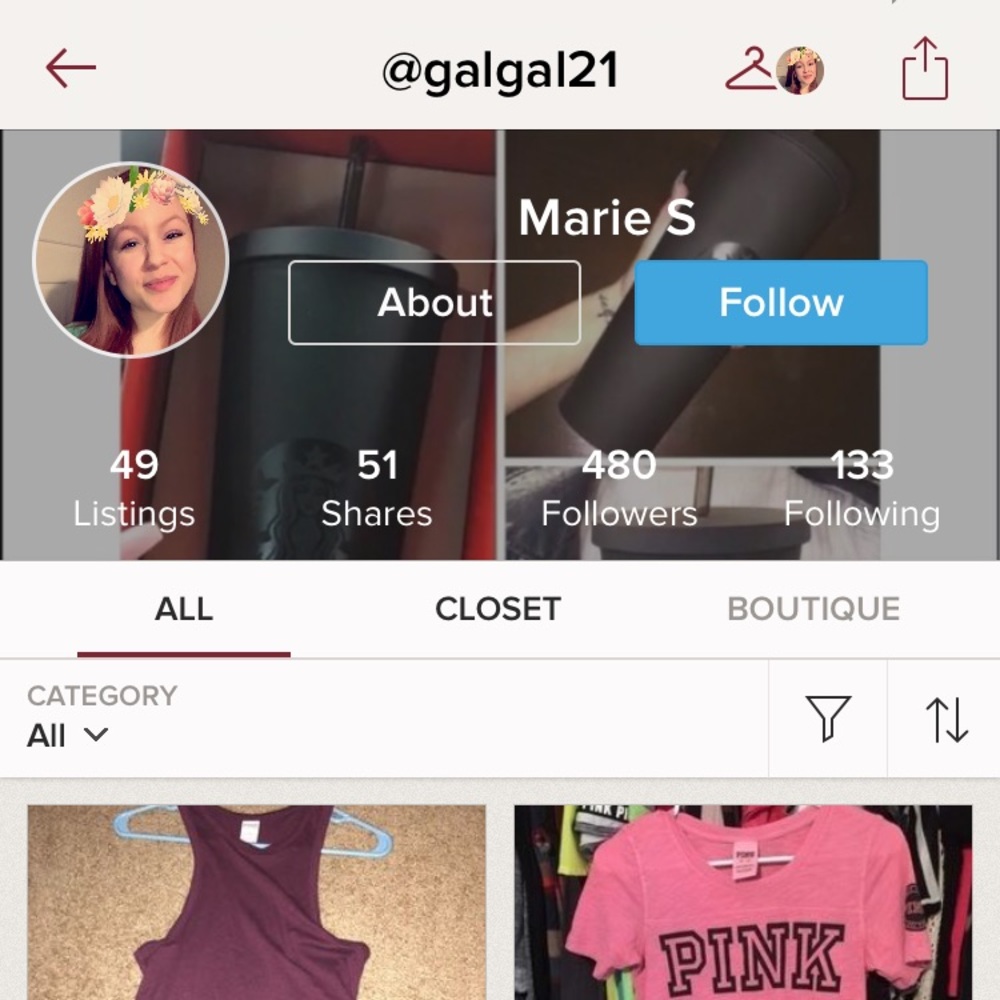The height and width of the screenshot is (1000, 1000).
Task: Expand the Category All dropdown
Action: coord(68,734)
